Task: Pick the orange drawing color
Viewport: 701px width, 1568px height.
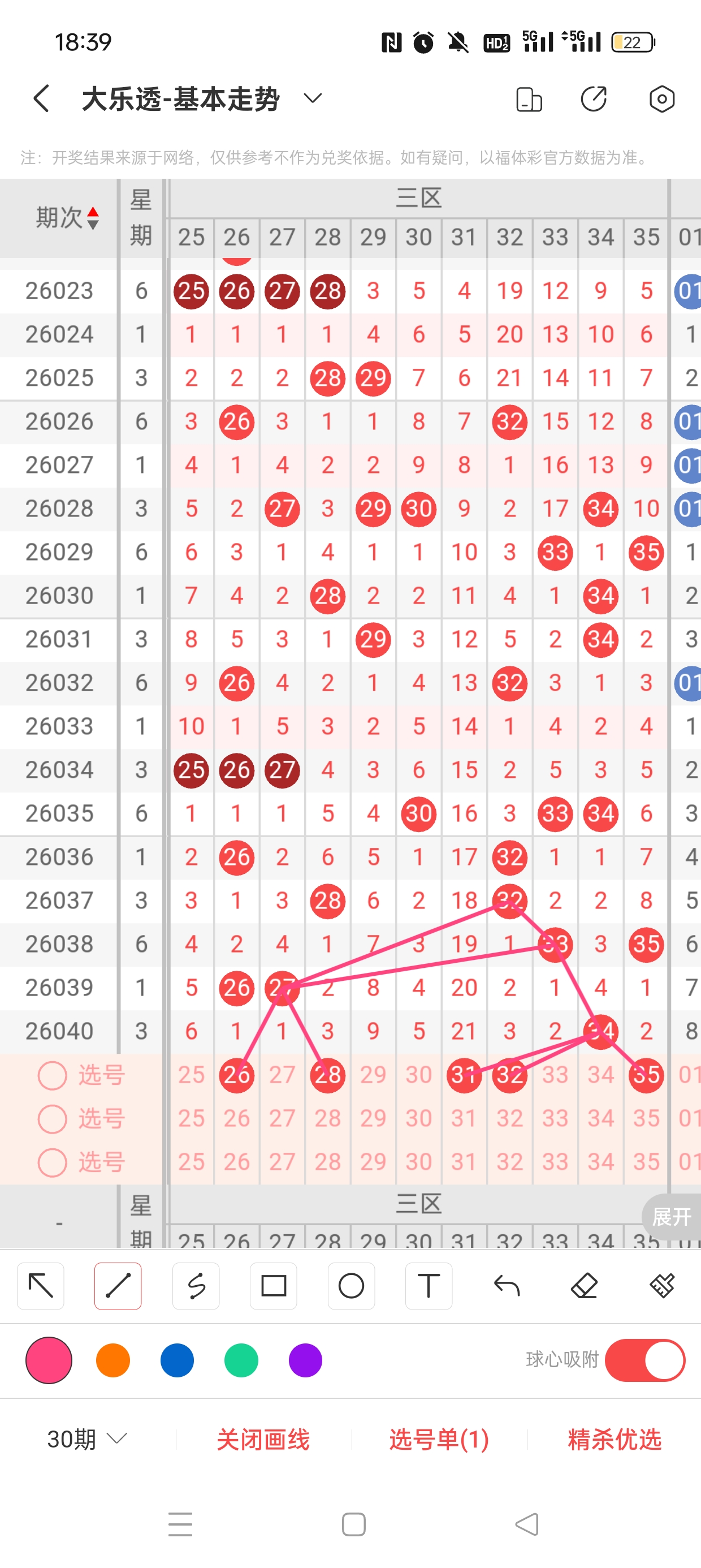Action: [113, 1360]
